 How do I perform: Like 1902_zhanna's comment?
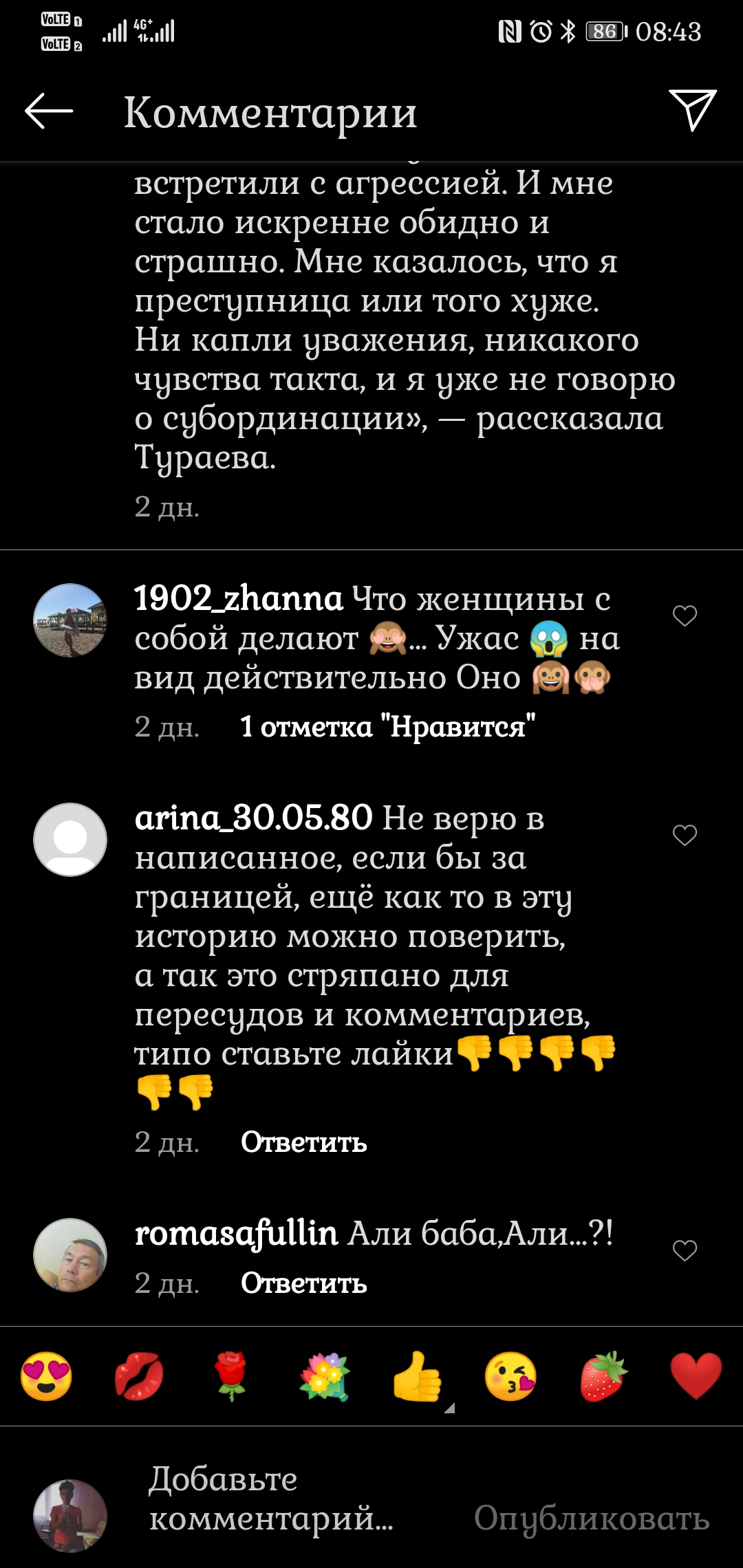685,616
